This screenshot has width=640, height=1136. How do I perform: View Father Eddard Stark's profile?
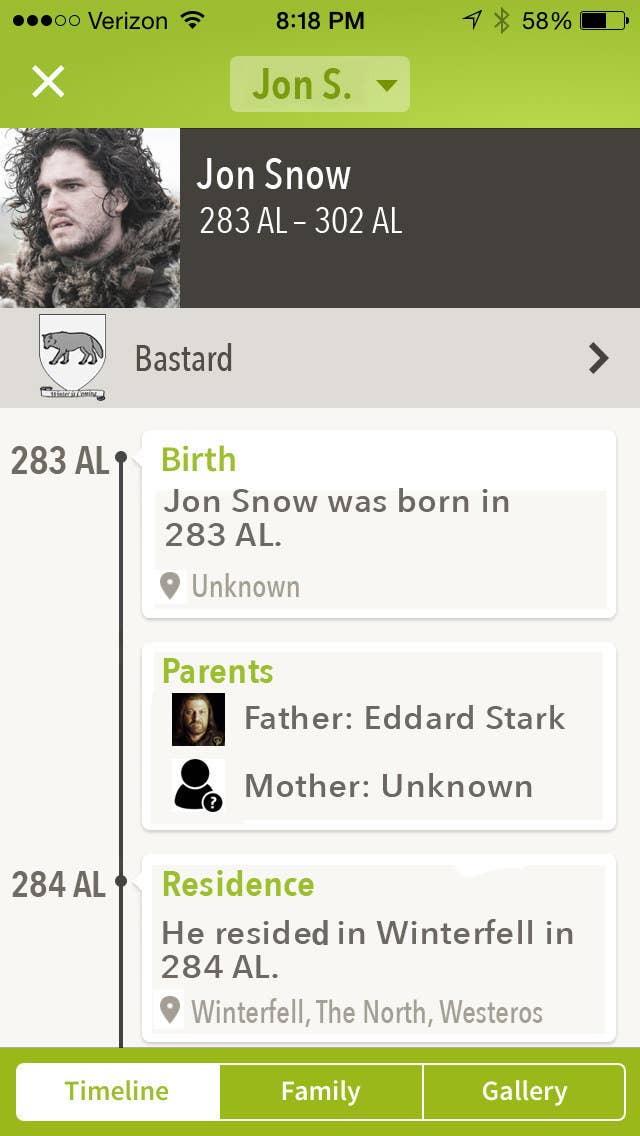tap(368, 719)
